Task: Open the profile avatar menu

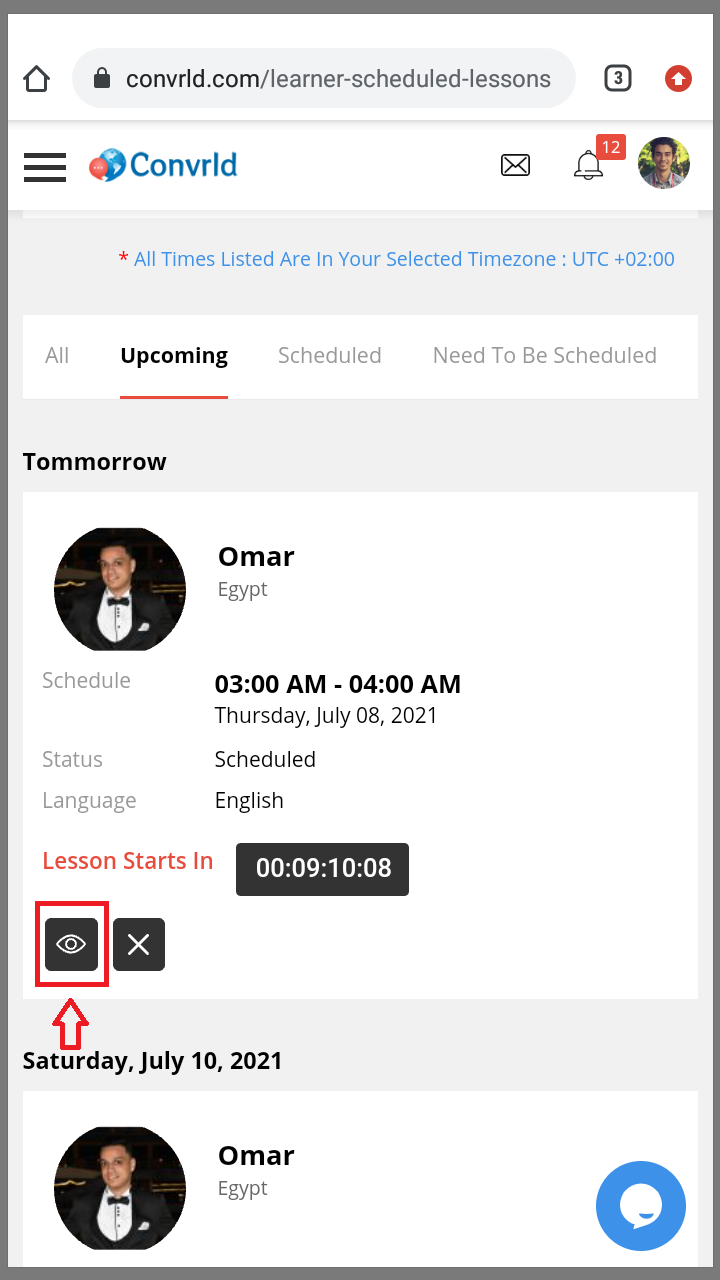Action: [x=664, y=163]
